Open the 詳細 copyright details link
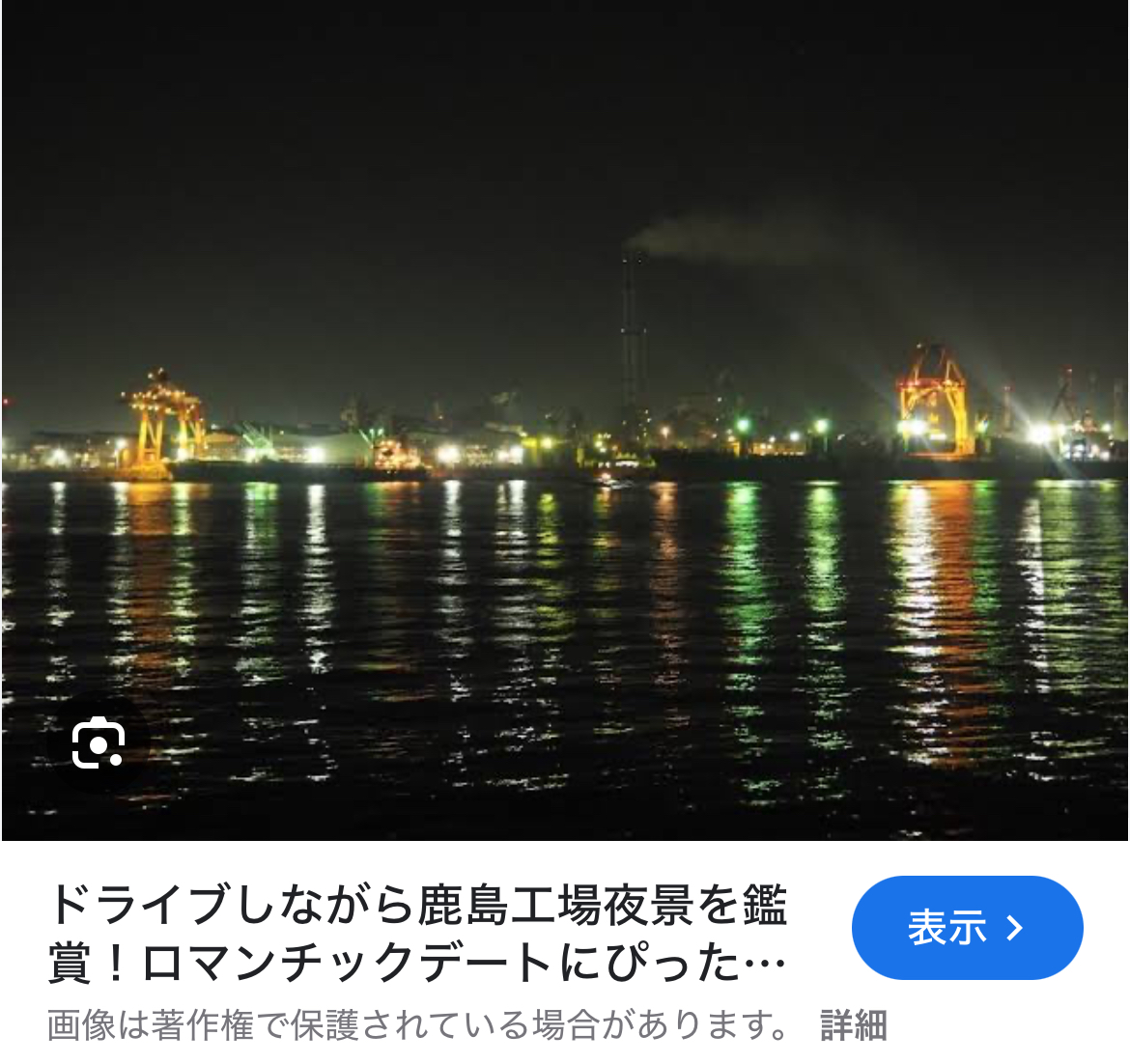The image size is (1130, 1064). (x=853, y=1025)
